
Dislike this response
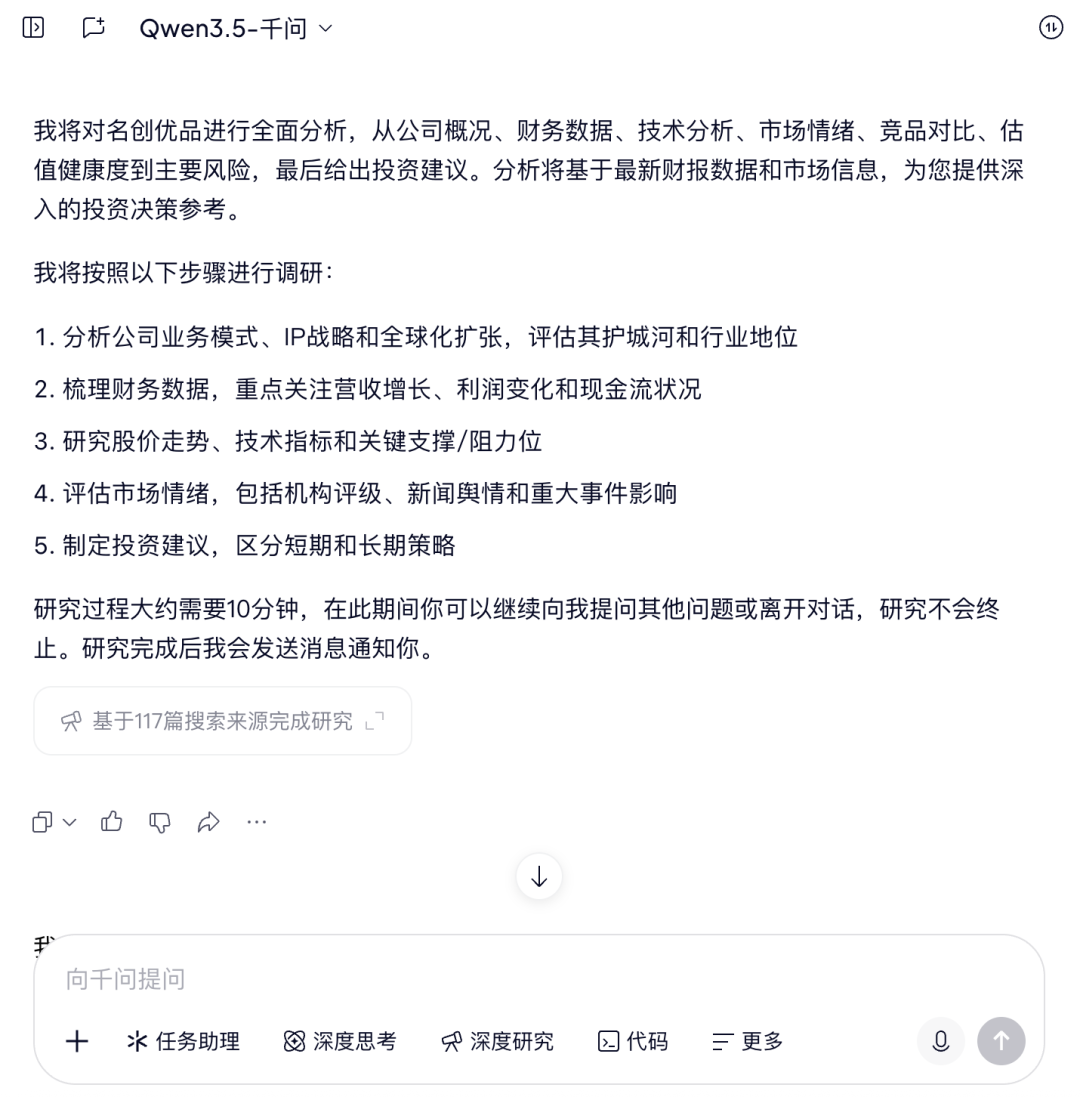coord(160,822)
